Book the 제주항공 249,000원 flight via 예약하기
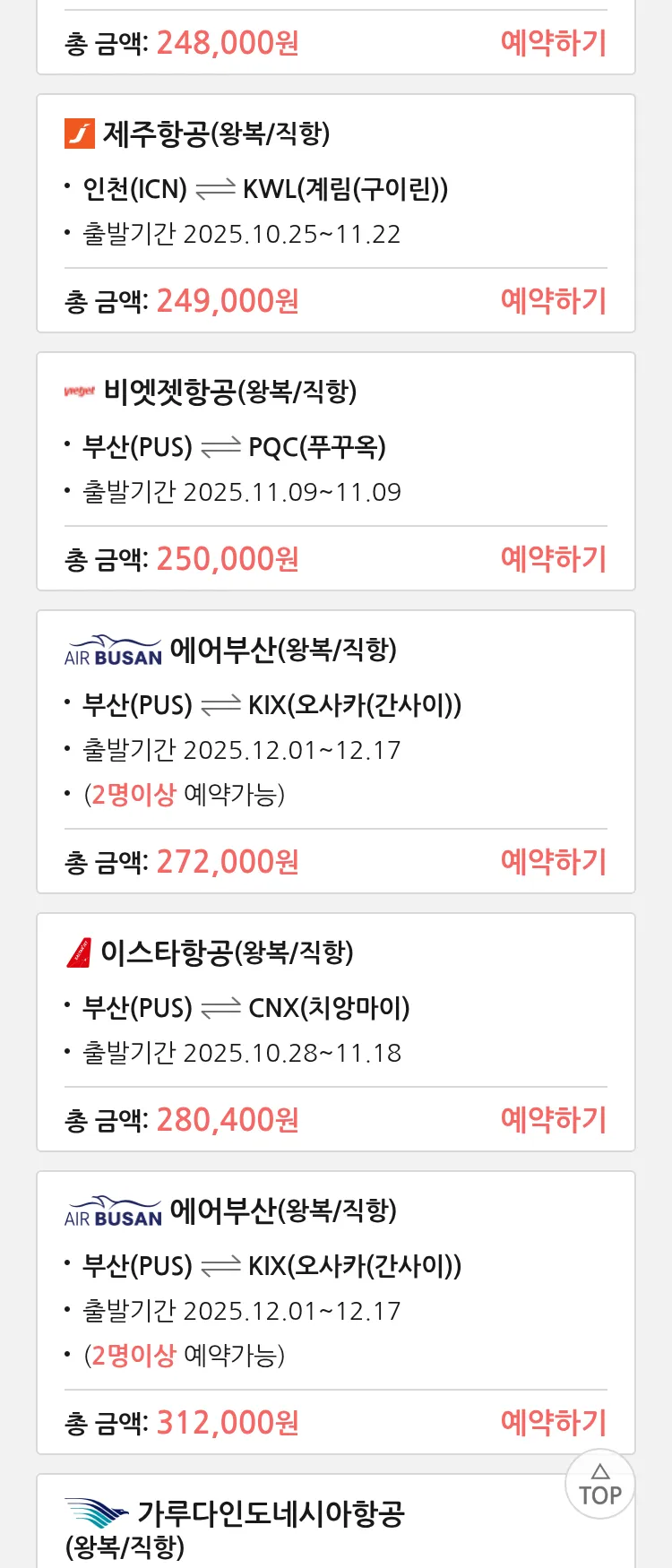This screenshot has height=1568, width=672. coord(553,301)
